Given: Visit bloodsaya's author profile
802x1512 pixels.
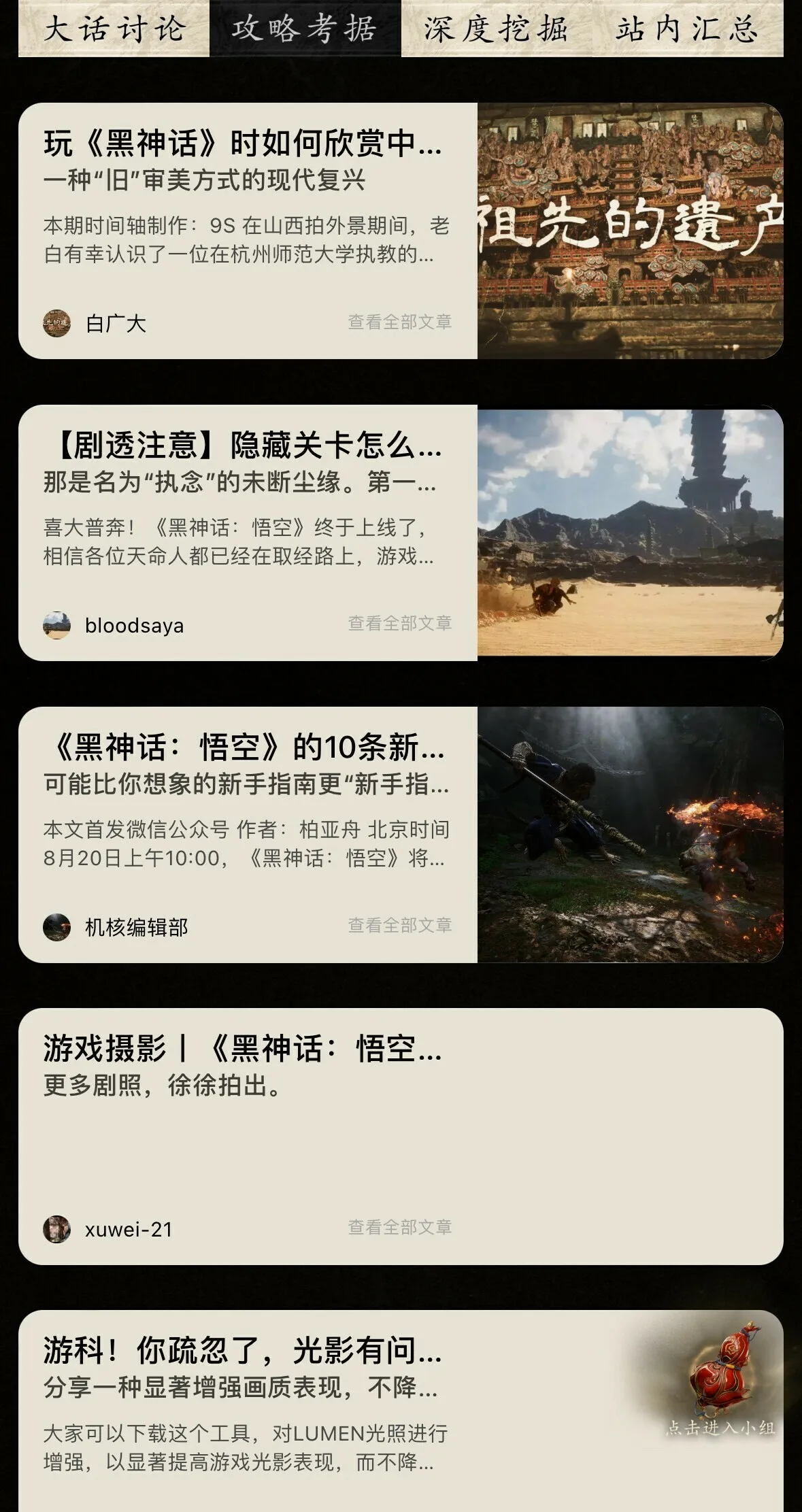Looking at the screenshot, I should click(134, 626).
